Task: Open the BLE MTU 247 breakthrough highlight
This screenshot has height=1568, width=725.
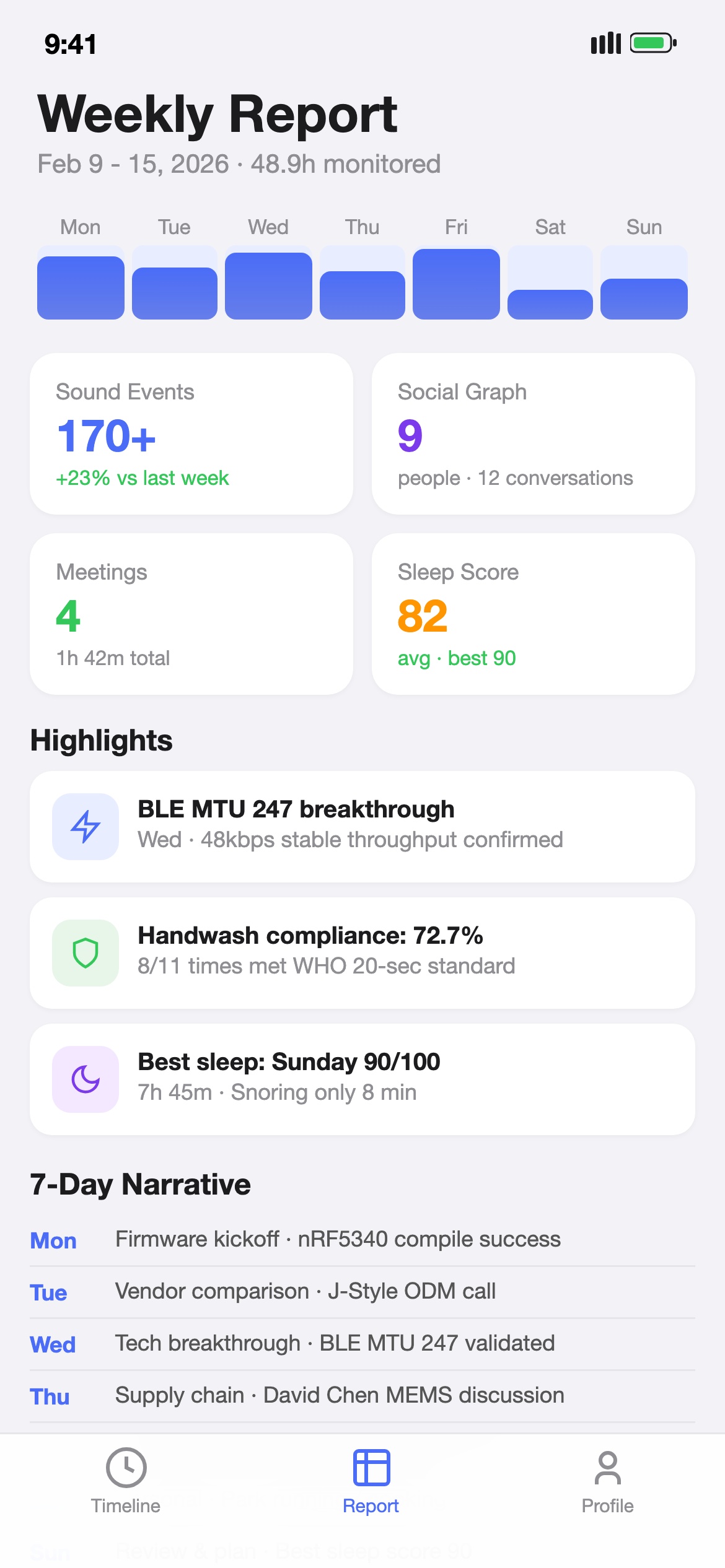Action: click(x=362, y=826)
